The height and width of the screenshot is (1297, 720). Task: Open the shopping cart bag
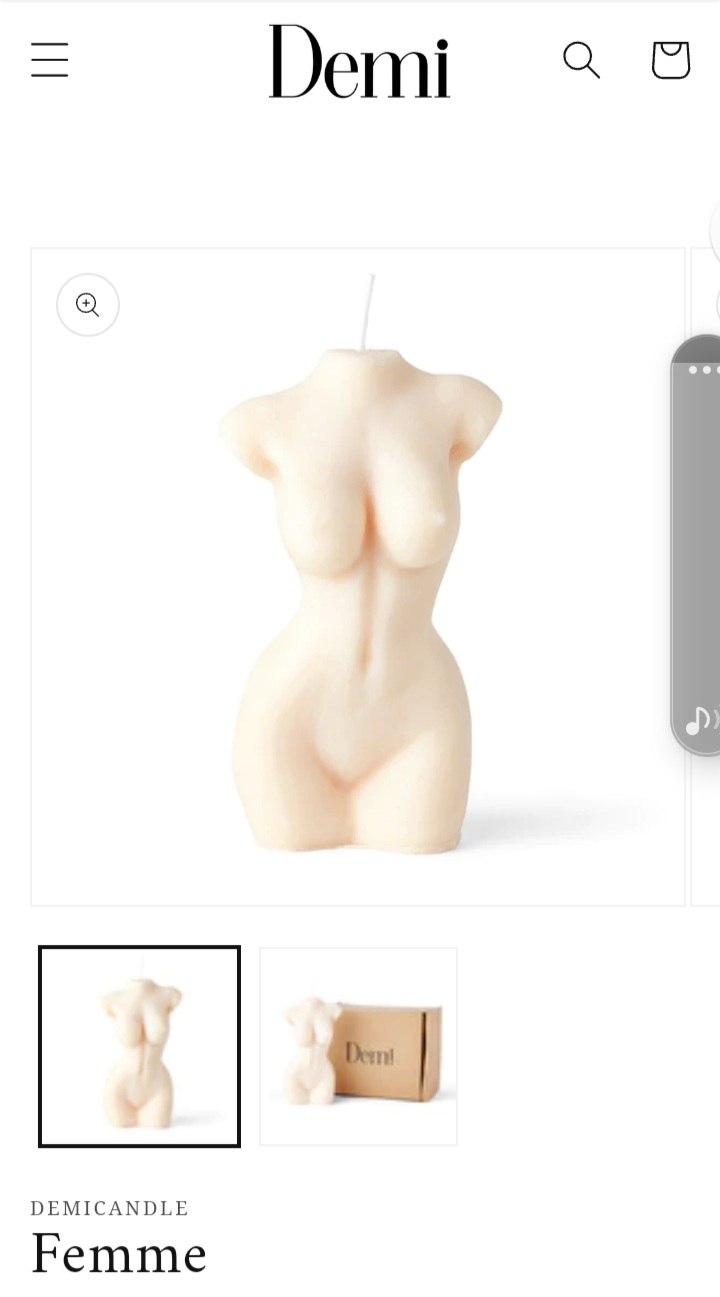coord(671,60)
